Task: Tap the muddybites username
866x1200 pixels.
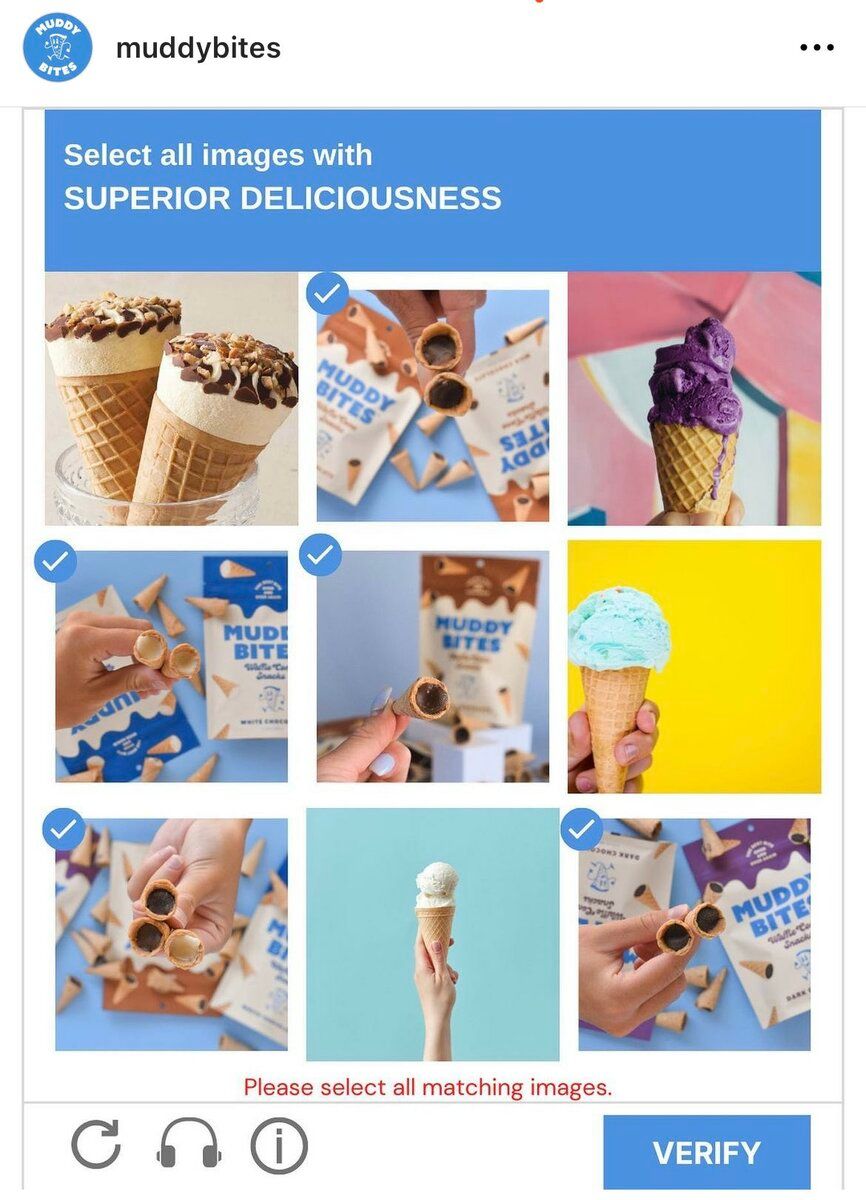Action: point(198,48)
